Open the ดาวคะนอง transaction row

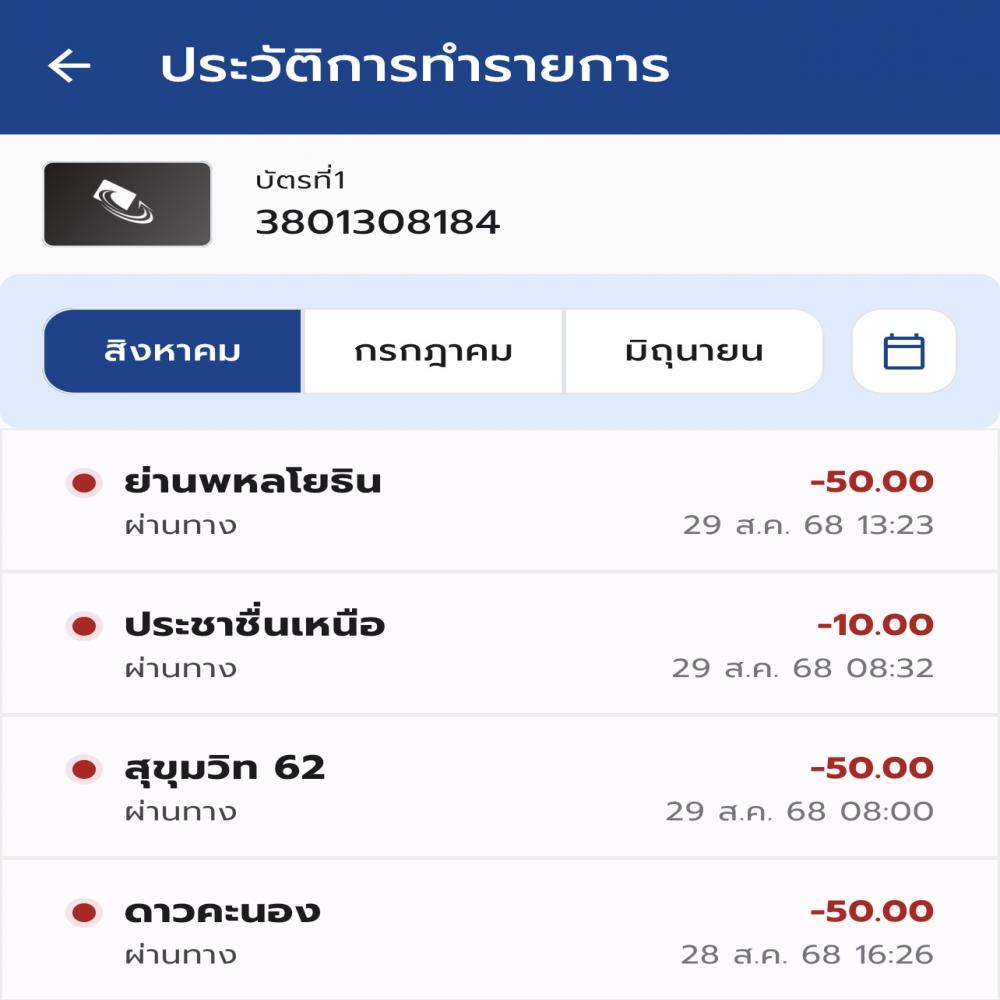click(500, 930)
